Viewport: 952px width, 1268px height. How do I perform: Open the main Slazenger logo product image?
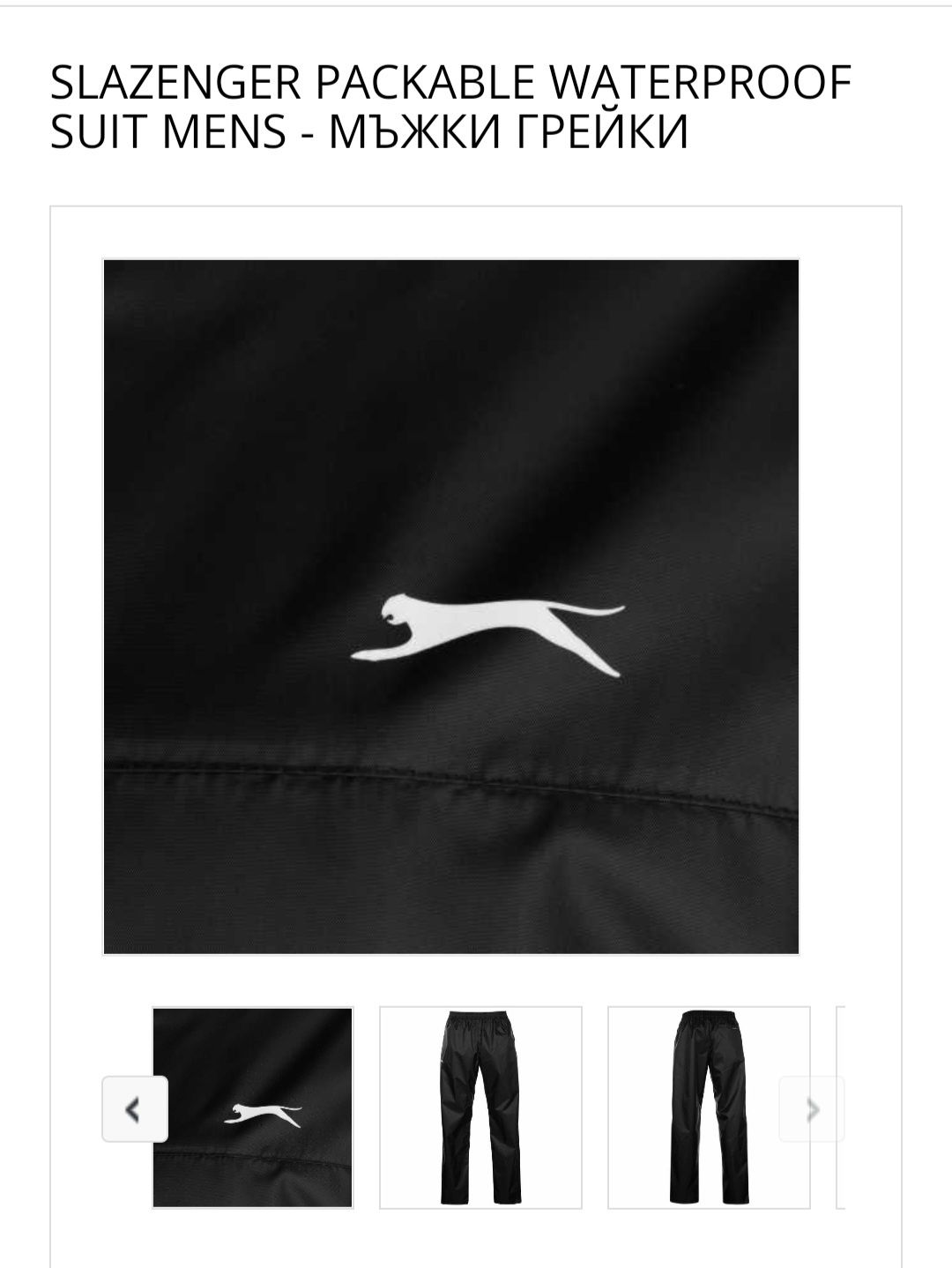(450, 607)
